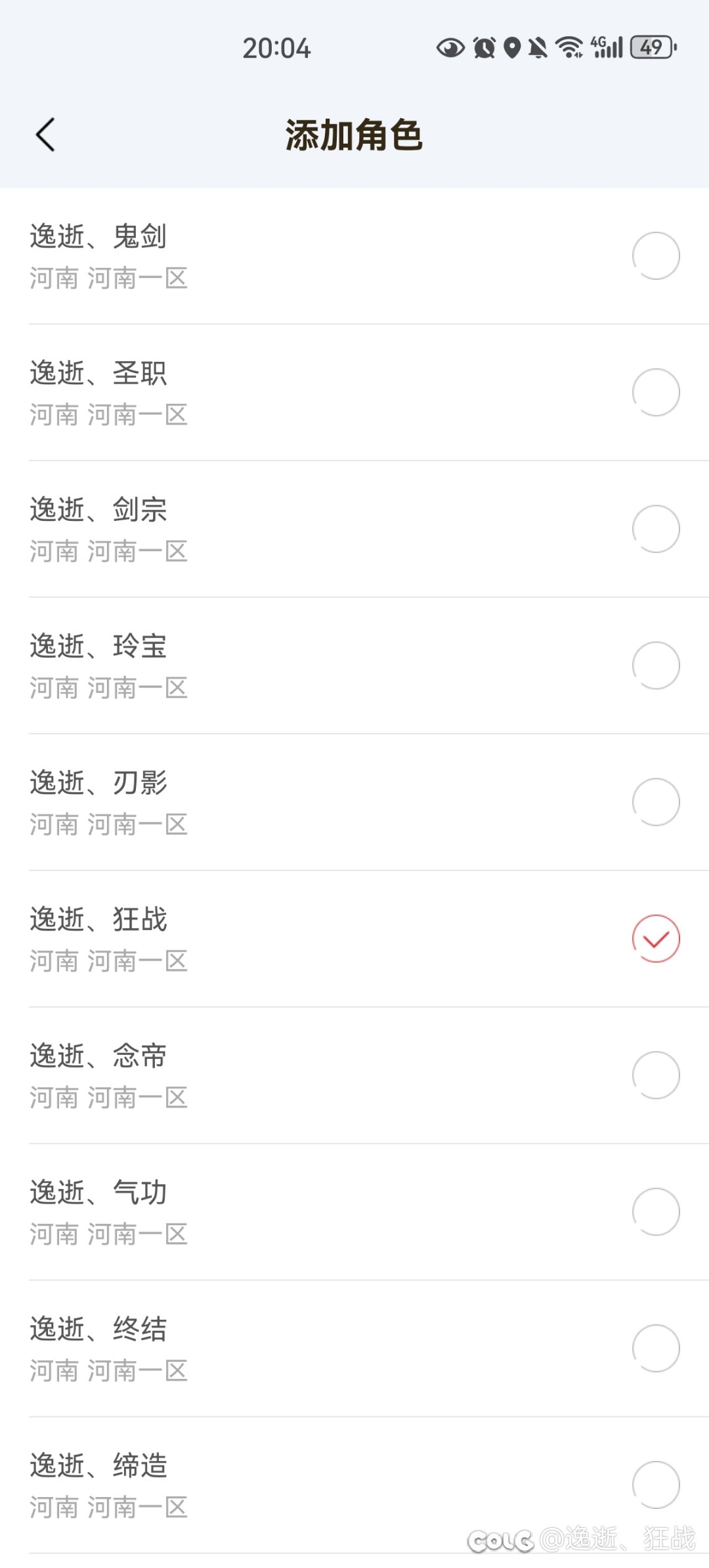The width and height of the screenshot is (709, 1568).
Task: Pick the 逸逝、气功 character
Action: pos(655,1212)
